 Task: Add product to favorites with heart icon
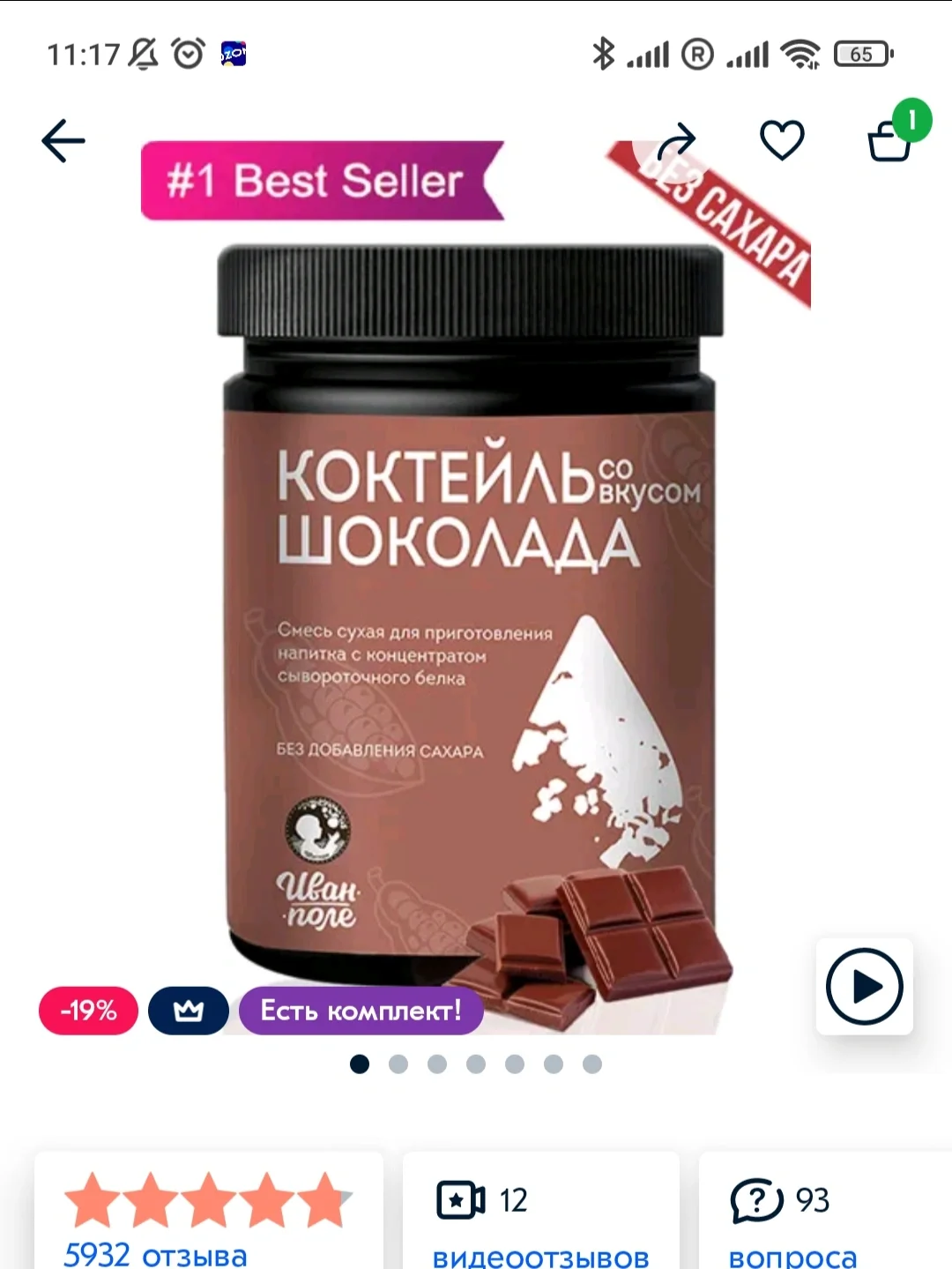coord(782,141)
